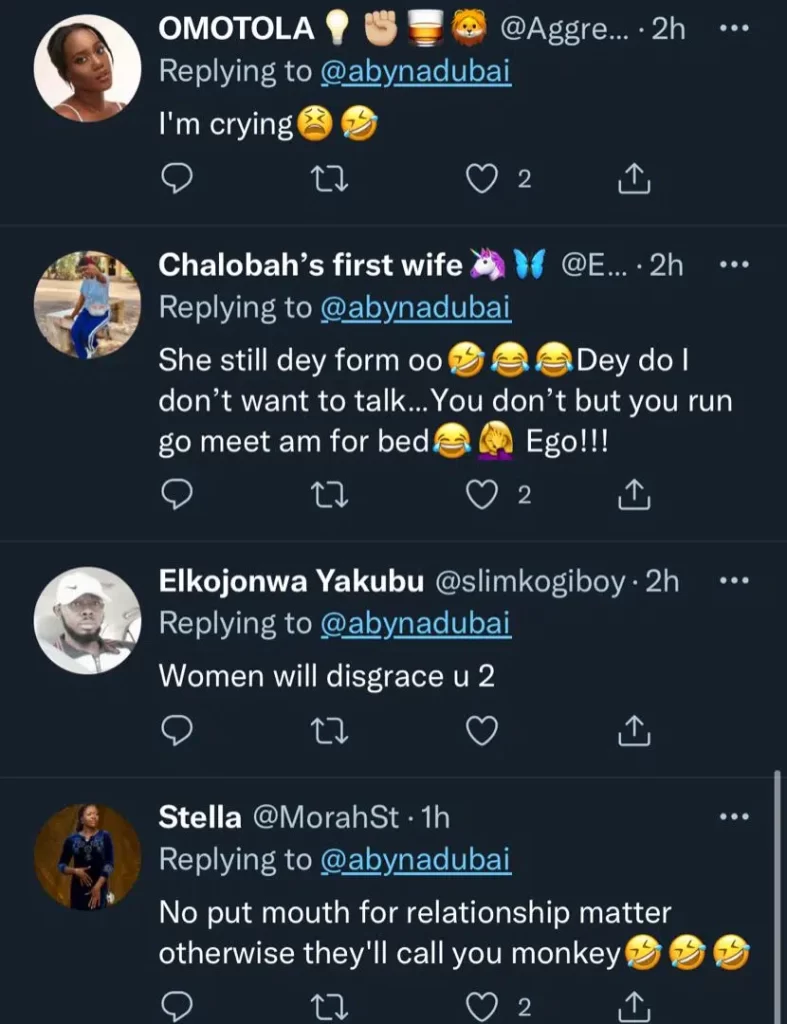Like Elkojonwa Yakubu's reply
The image size is (787, 1024).
[483, 732]
